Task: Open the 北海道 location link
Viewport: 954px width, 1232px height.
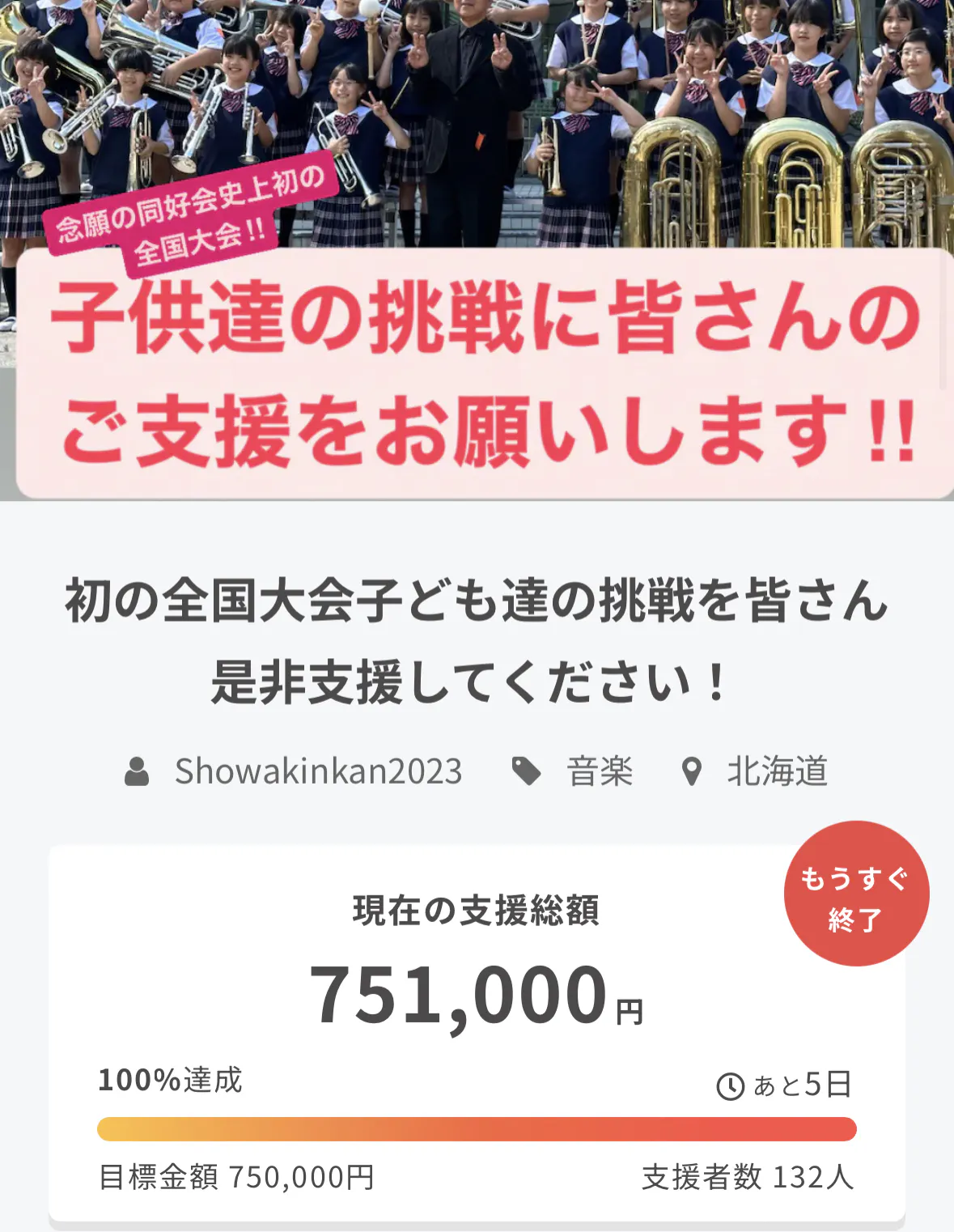Action: point(776,771)
